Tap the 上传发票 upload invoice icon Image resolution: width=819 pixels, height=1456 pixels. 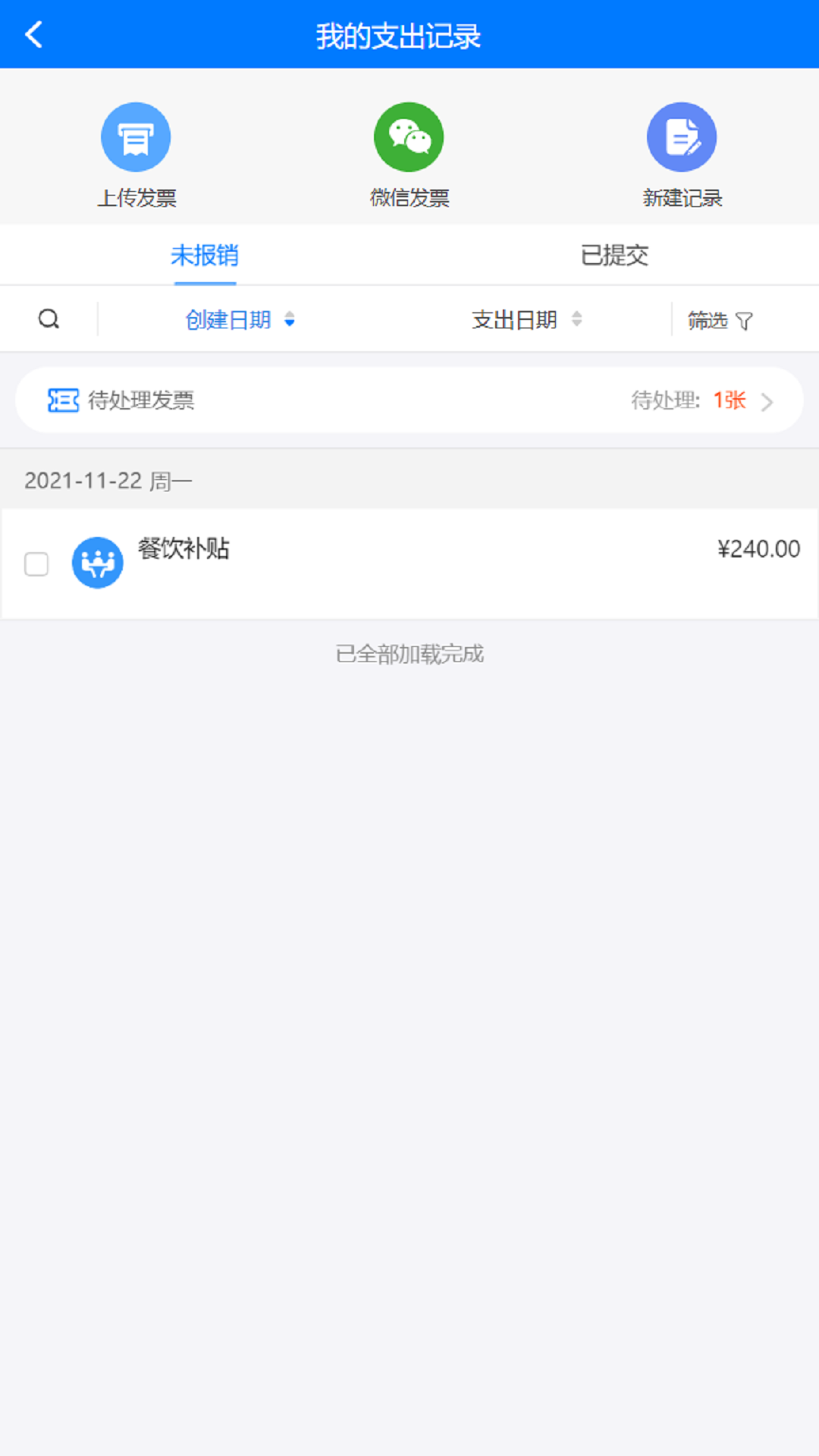tap(135, 136)
